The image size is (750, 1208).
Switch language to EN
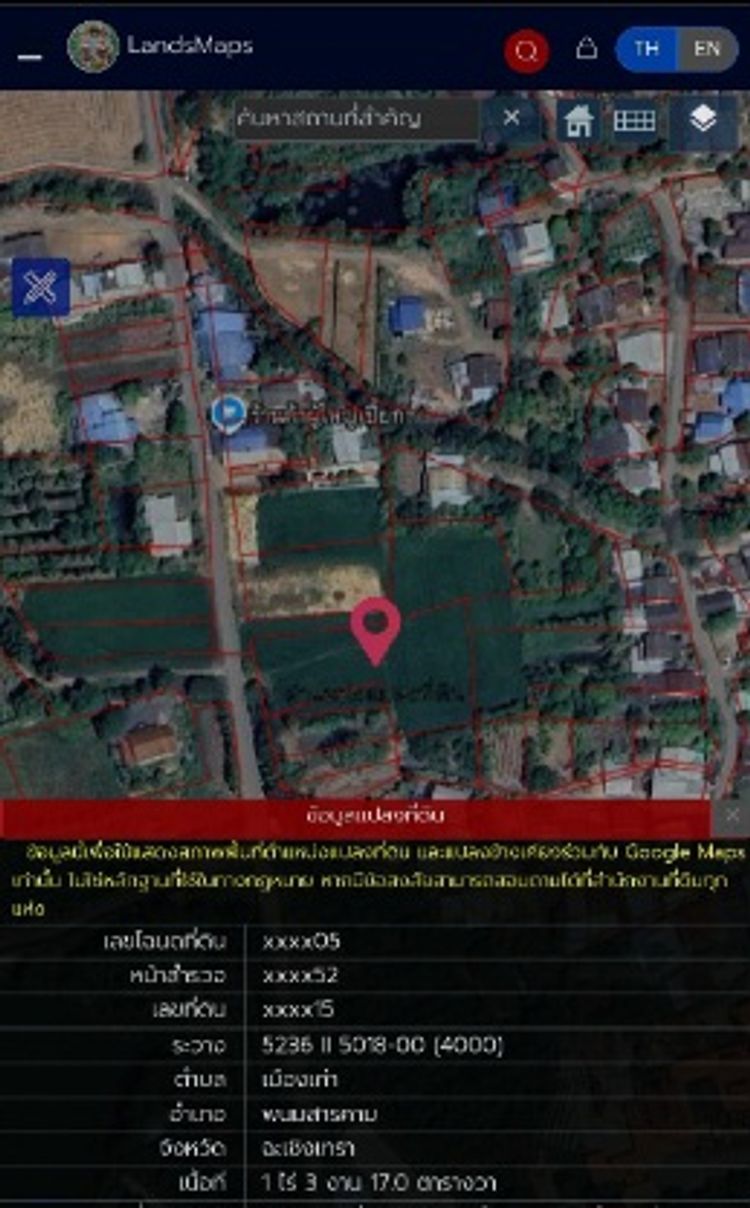[708, 49]
